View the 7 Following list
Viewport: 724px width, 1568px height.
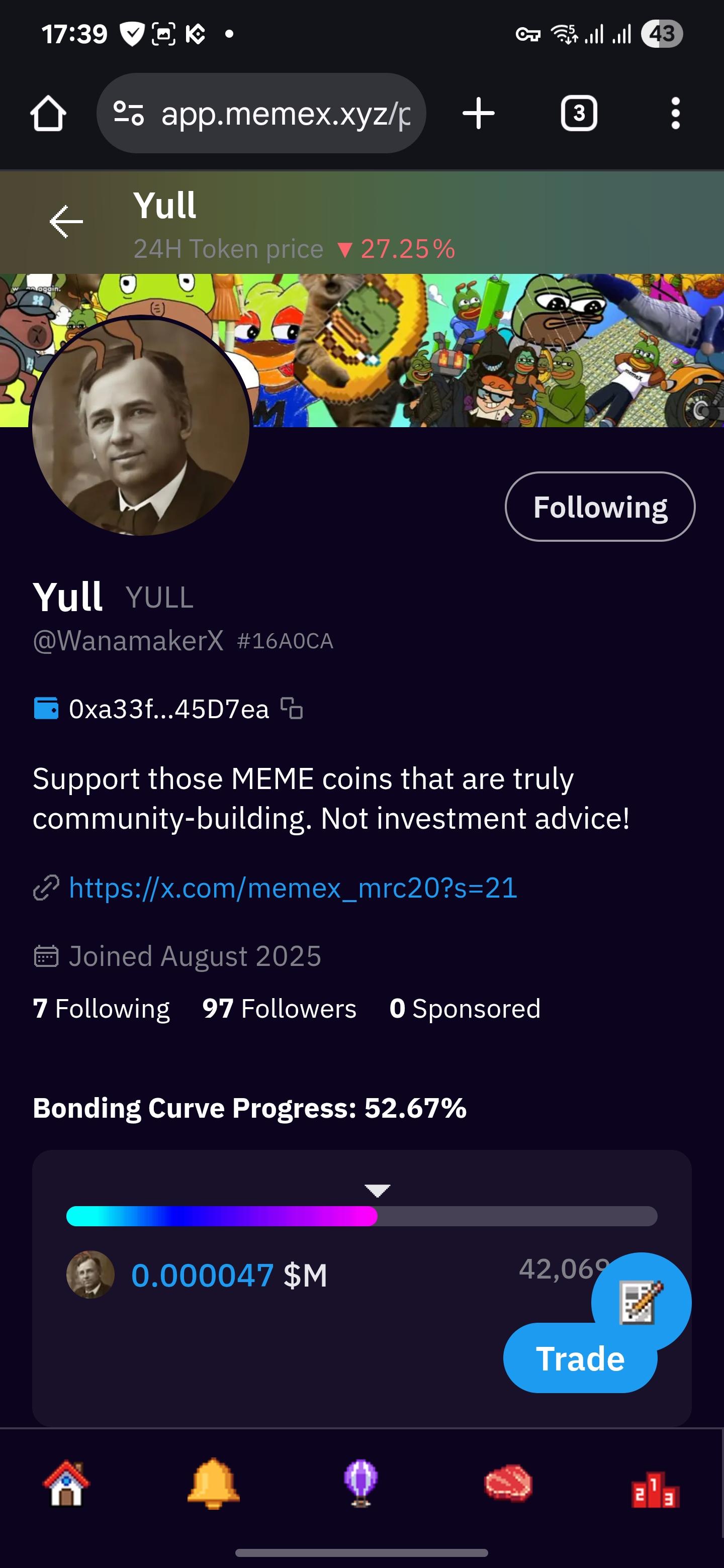click(x=101, y=1009)
